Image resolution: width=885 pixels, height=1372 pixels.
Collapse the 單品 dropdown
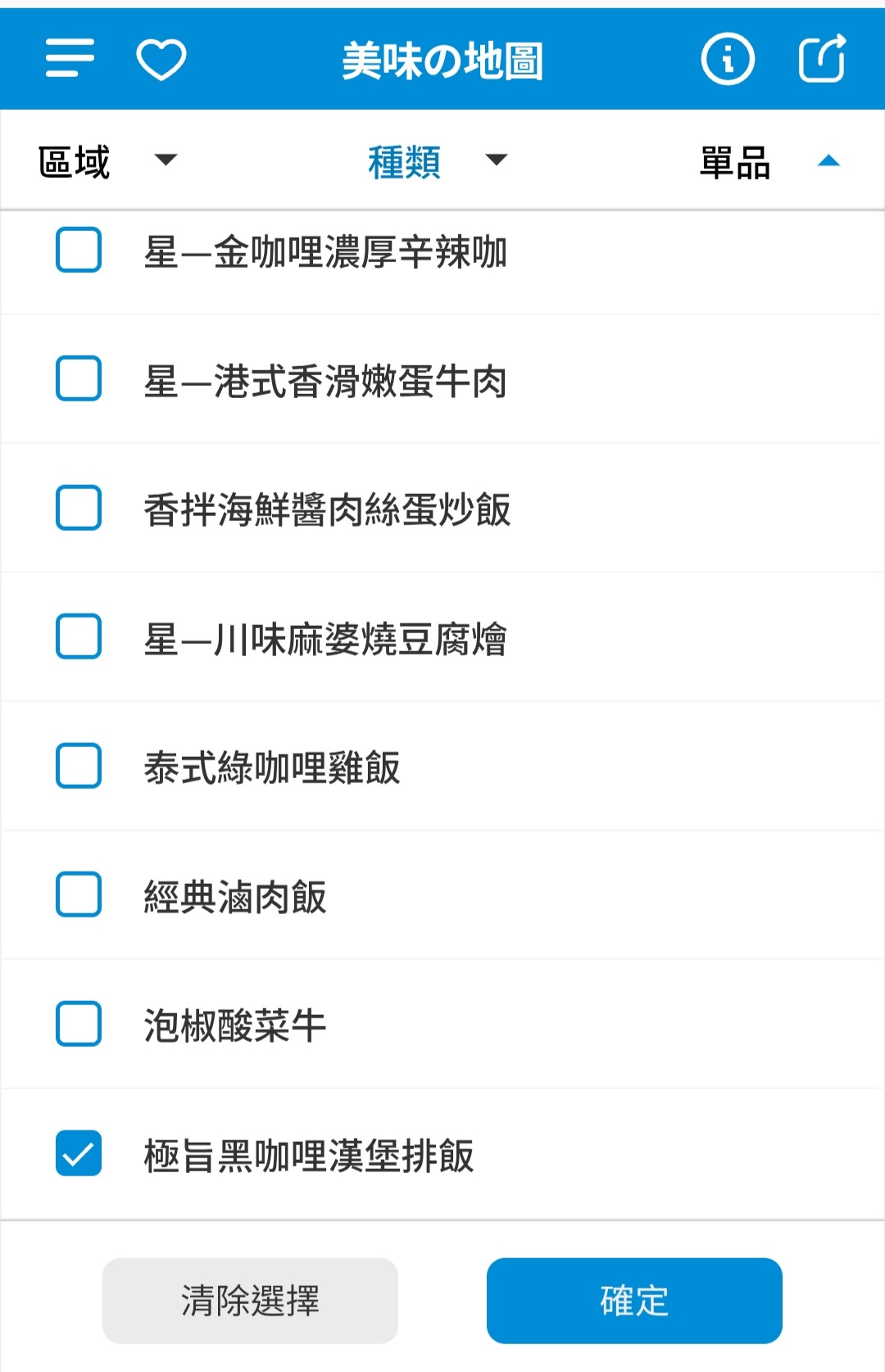coord(769,161)
